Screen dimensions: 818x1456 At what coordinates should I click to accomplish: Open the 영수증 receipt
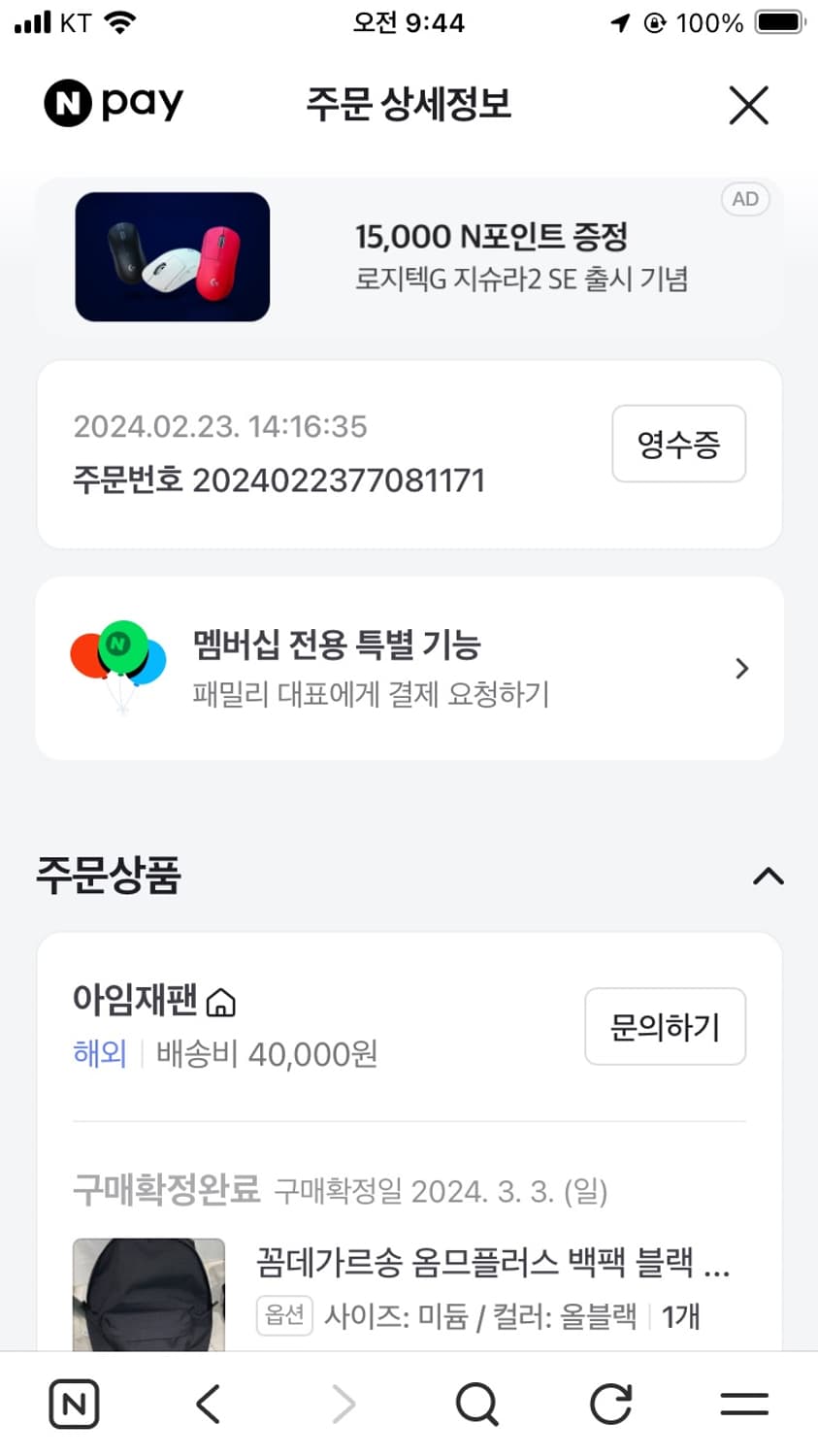(678, 444)
